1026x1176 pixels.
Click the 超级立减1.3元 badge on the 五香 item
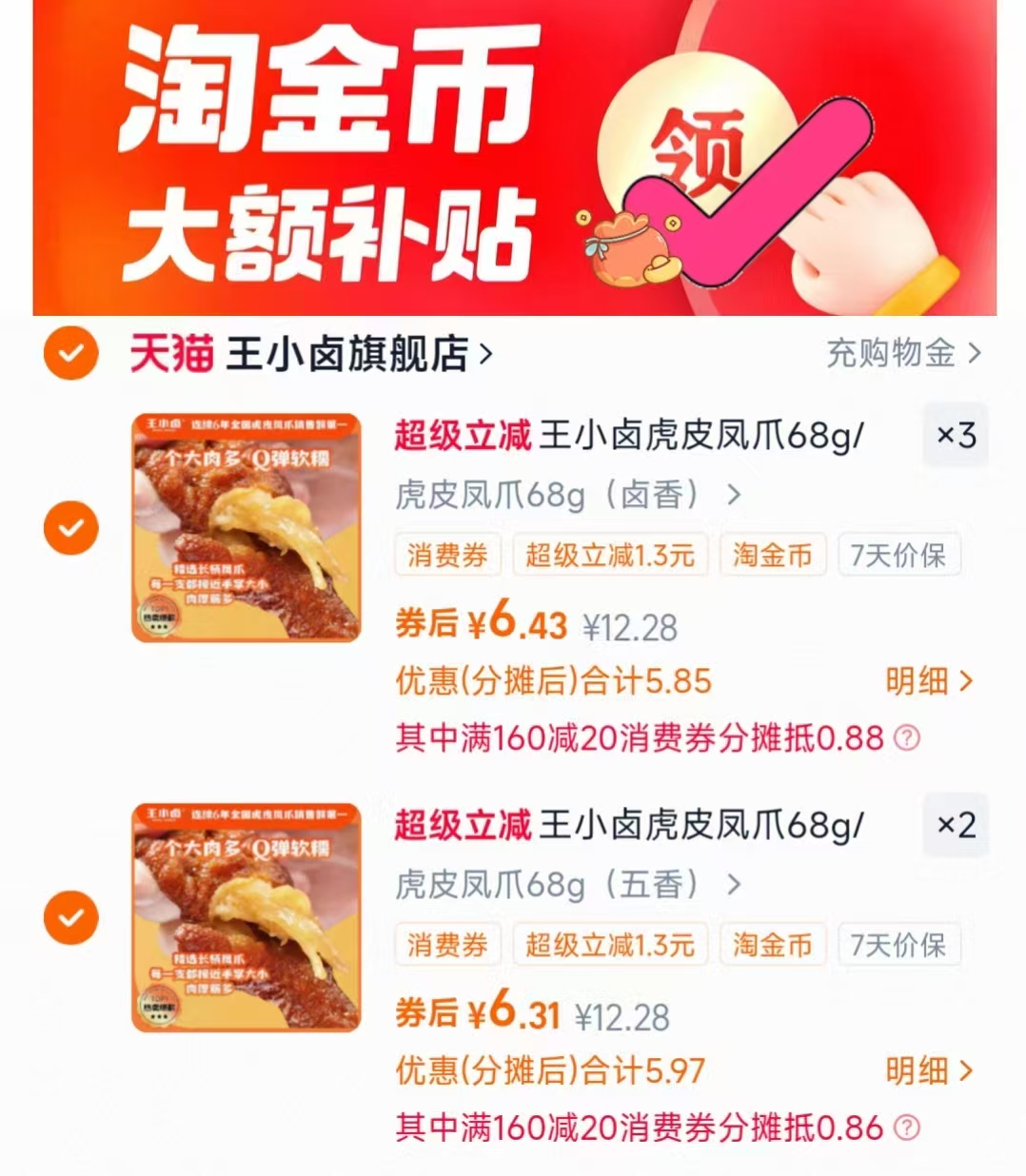(609, 945)
